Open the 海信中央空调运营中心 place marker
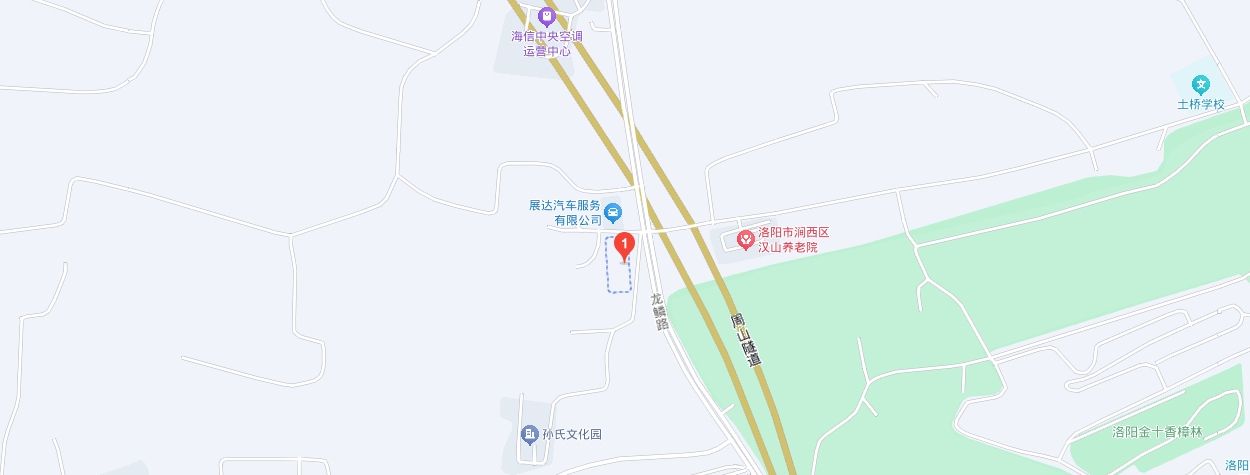The height and width of the screenshot is (475, 1250). 546,16
